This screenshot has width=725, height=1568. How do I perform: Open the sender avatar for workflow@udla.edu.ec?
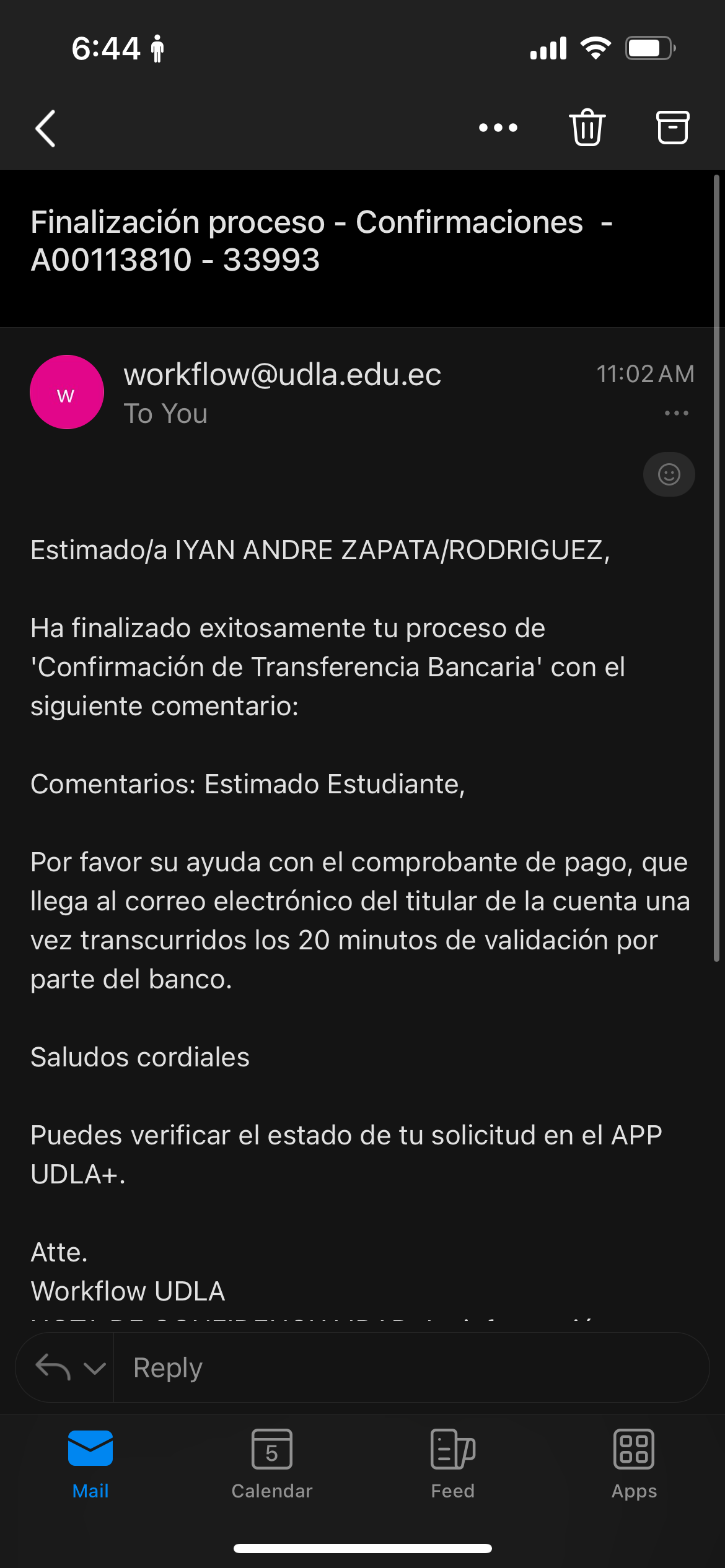[x=67, y=392]
